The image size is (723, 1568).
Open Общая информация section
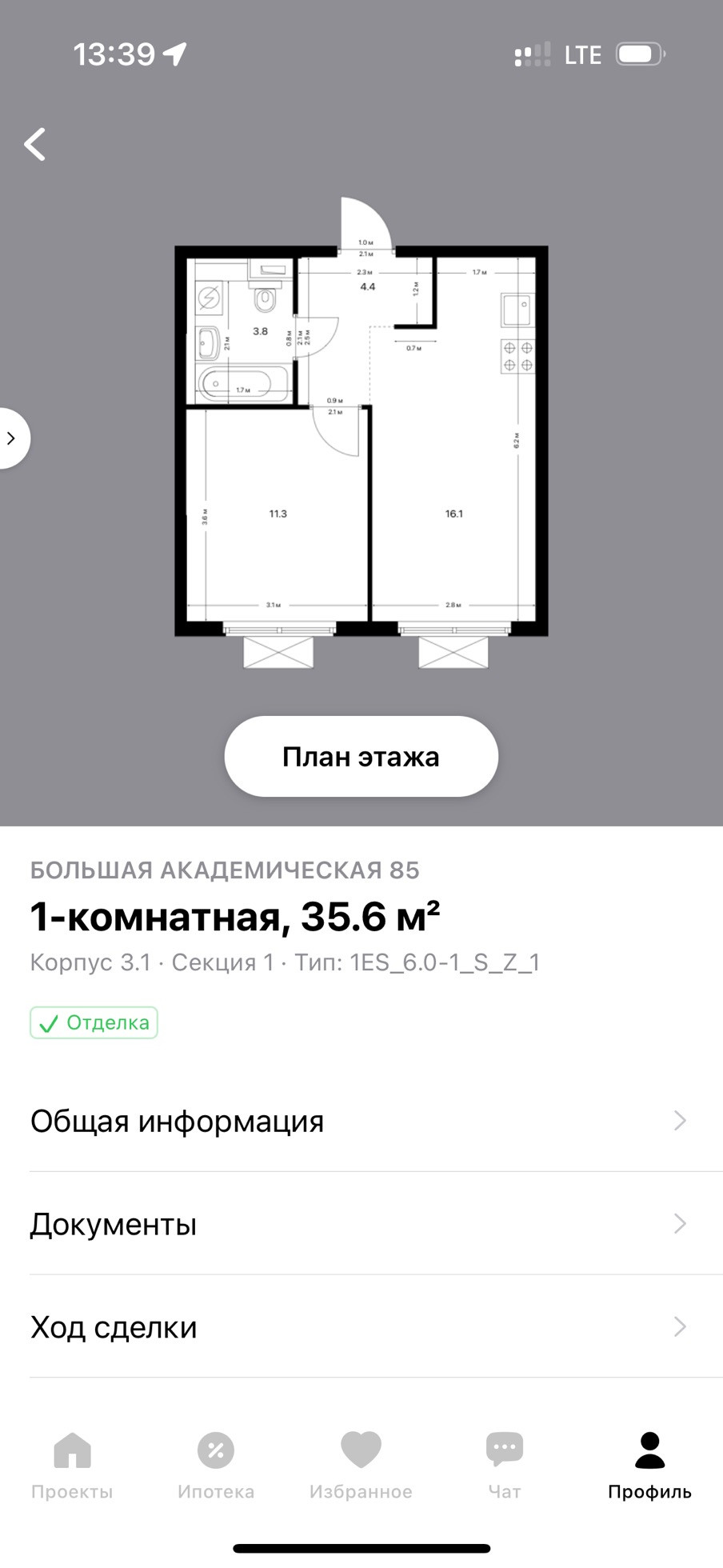click(360, 1121)
